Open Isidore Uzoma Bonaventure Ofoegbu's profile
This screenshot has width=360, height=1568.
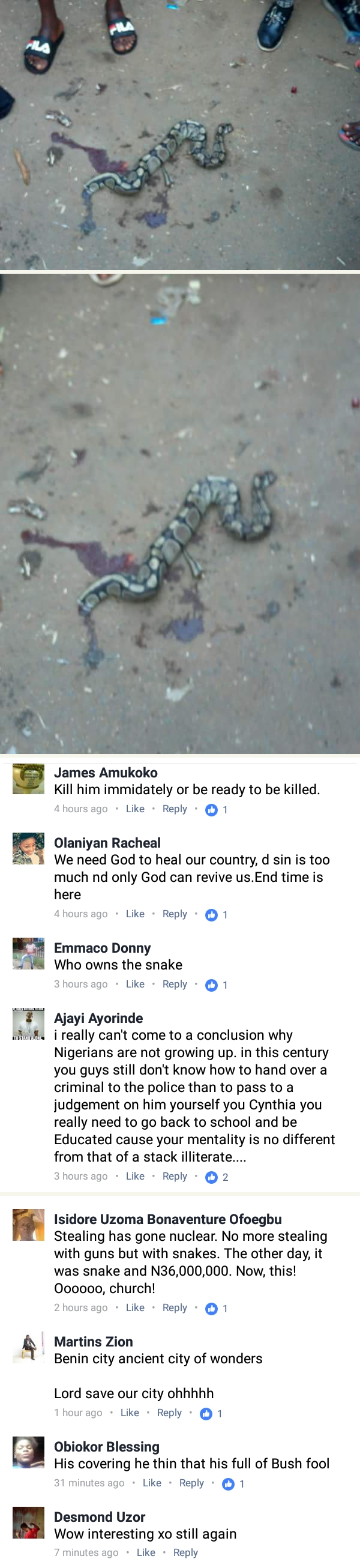(x=168, y=1219)
